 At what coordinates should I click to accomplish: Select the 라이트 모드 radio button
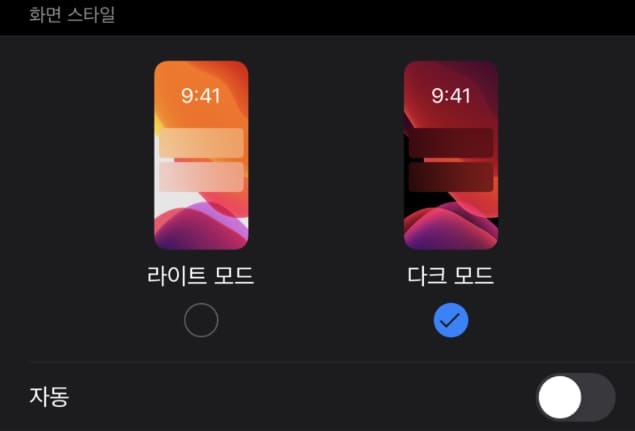201,320
